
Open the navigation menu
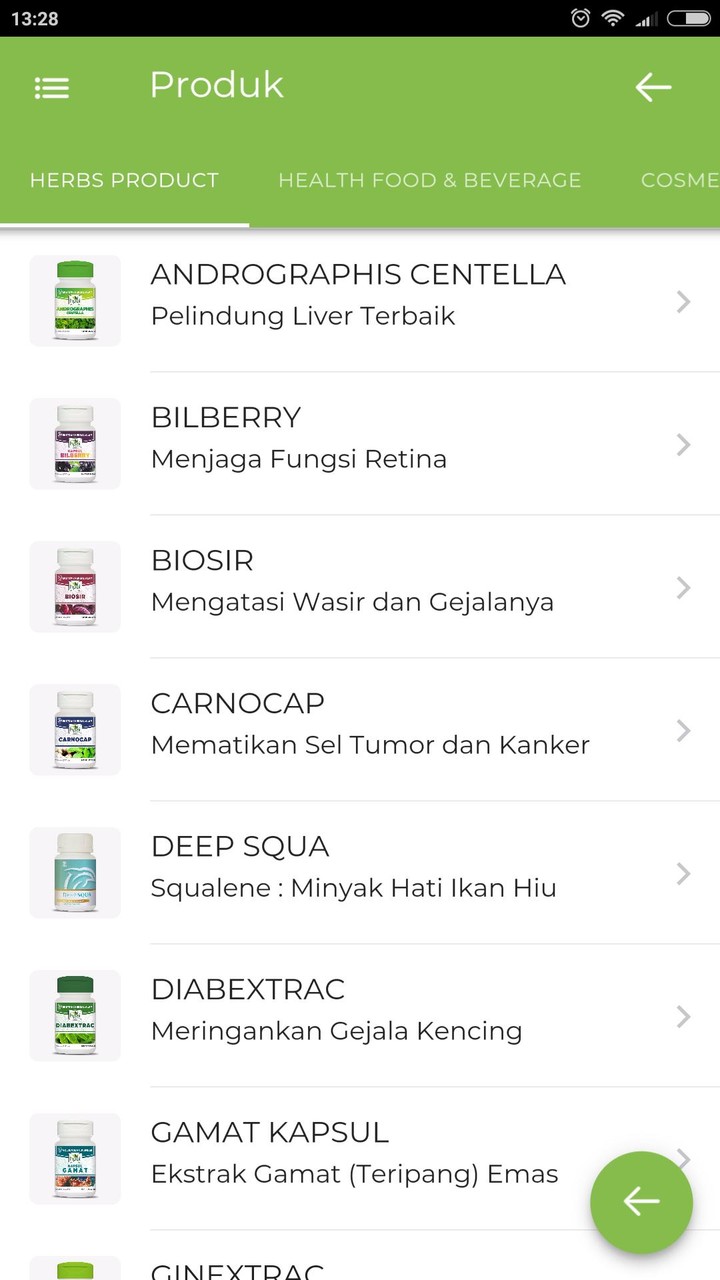tap(52, 87)
